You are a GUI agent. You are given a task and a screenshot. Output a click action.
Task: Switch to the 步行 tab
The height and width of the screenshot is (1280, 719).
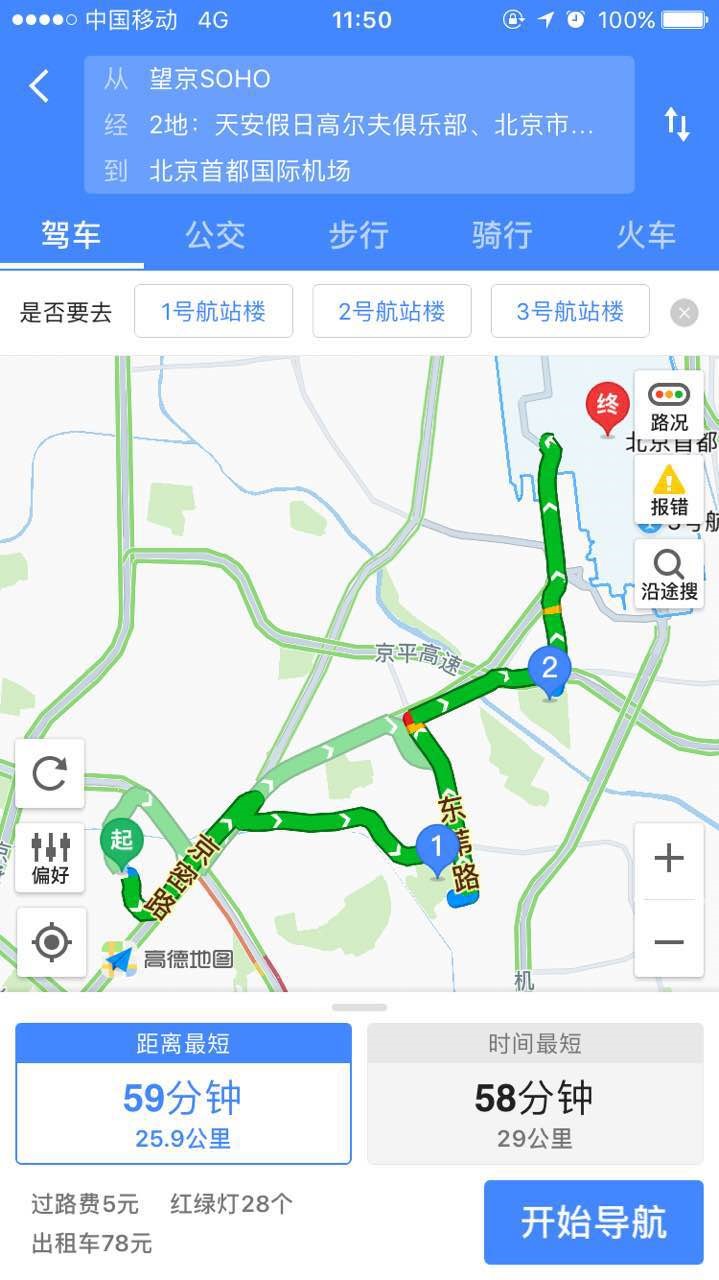(x=359, y=235)
